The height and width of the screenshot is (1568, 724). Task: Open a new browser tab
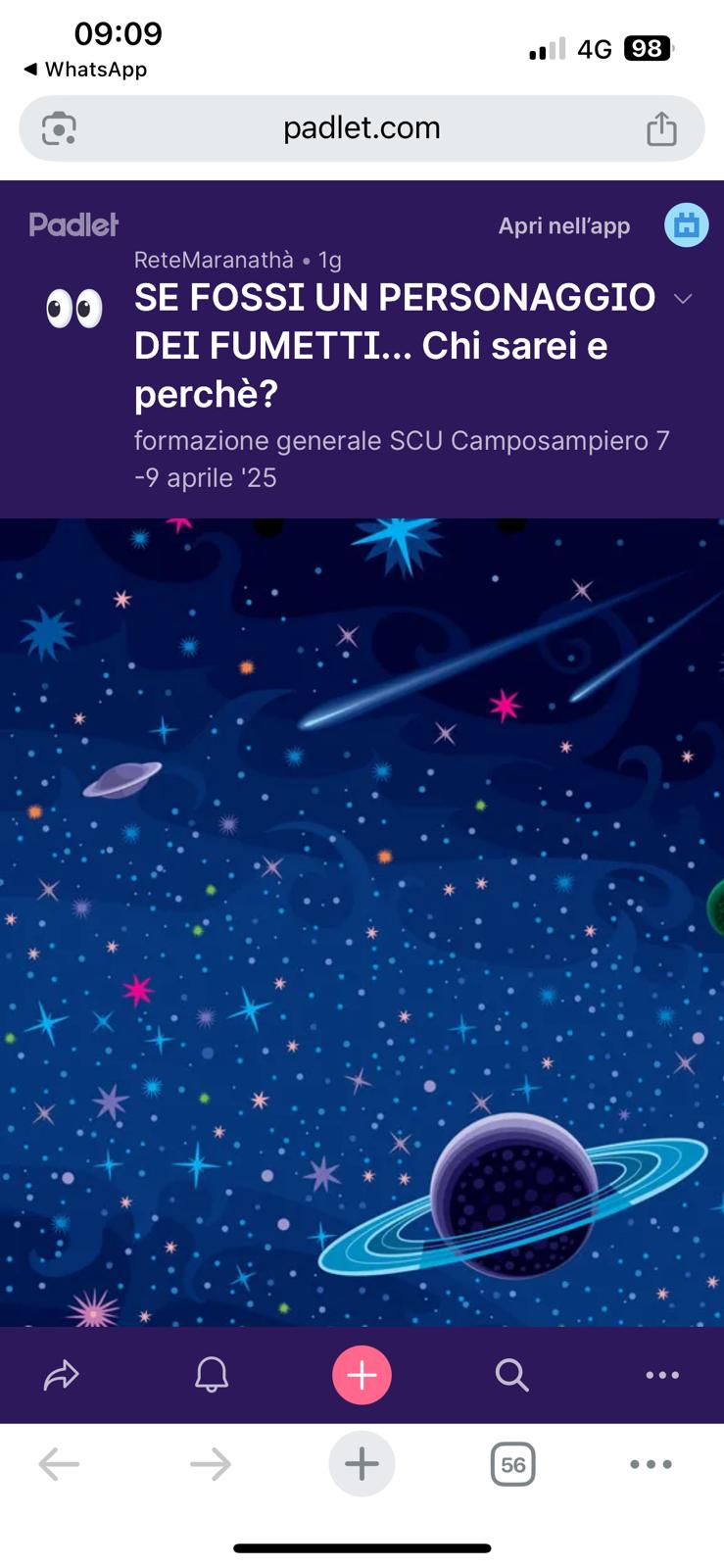tap(362, 1465)
